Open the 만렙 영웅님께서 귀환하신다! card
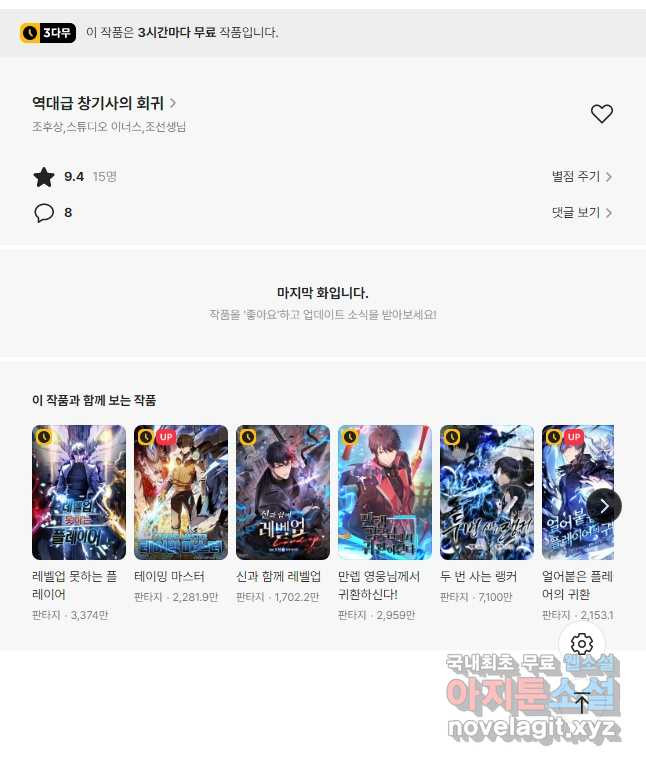Screen dimensions: 646x766 [385, 492]
